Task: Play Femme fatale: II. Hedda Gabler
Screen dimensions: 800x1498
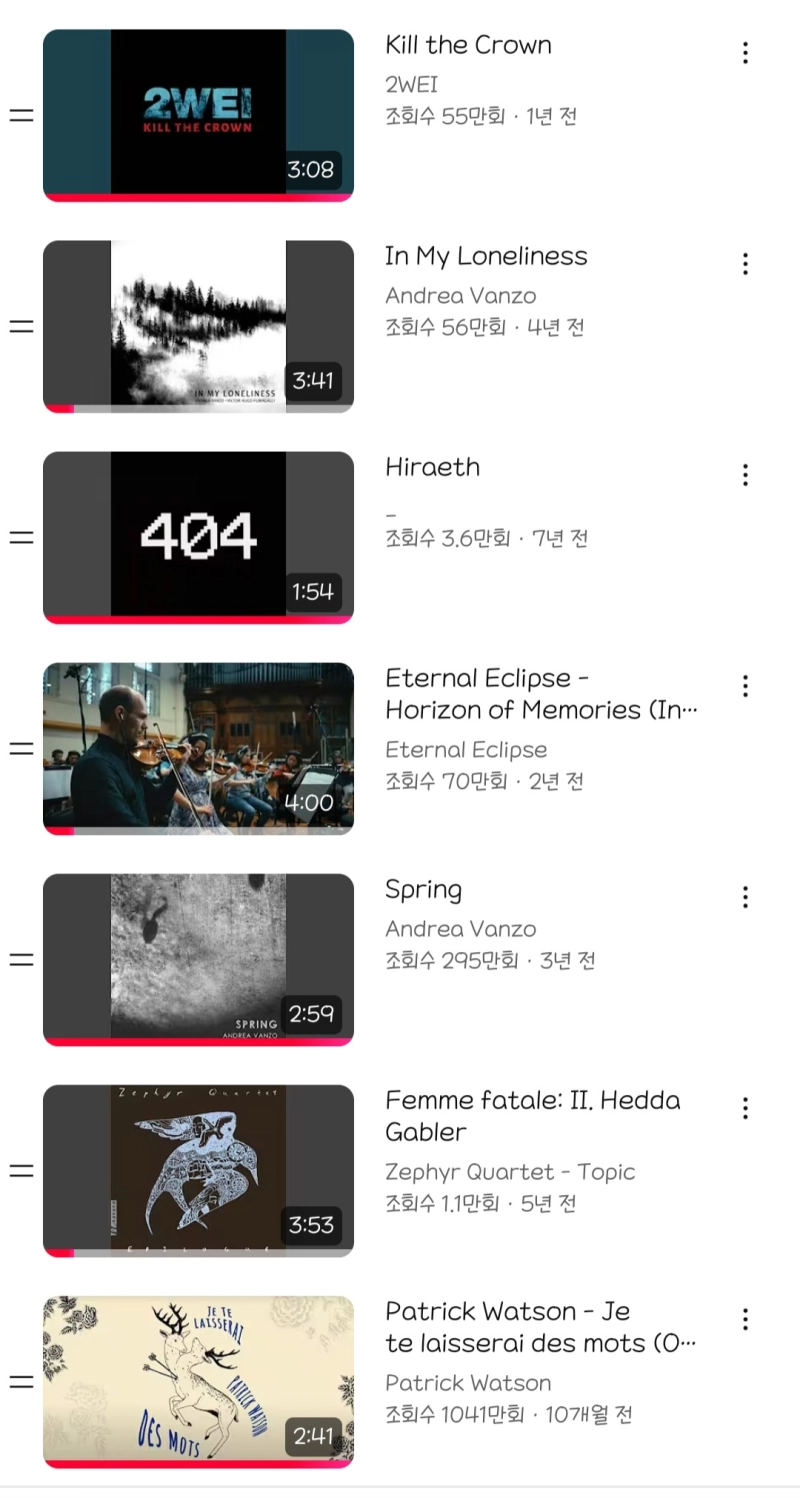Action: tap(198, 1170)
